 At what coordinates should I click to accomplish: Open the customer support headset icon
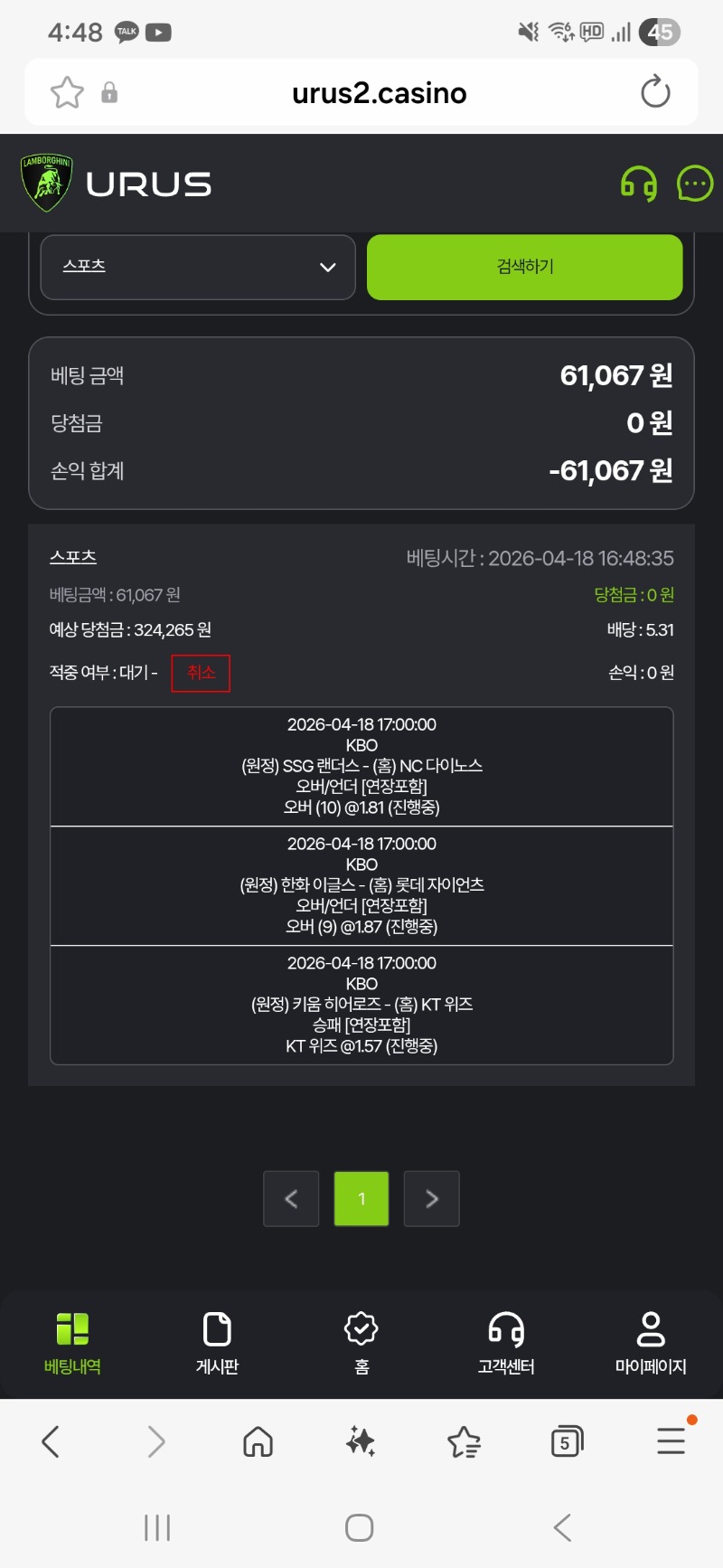pyautogui.click(x=638, y=184)
